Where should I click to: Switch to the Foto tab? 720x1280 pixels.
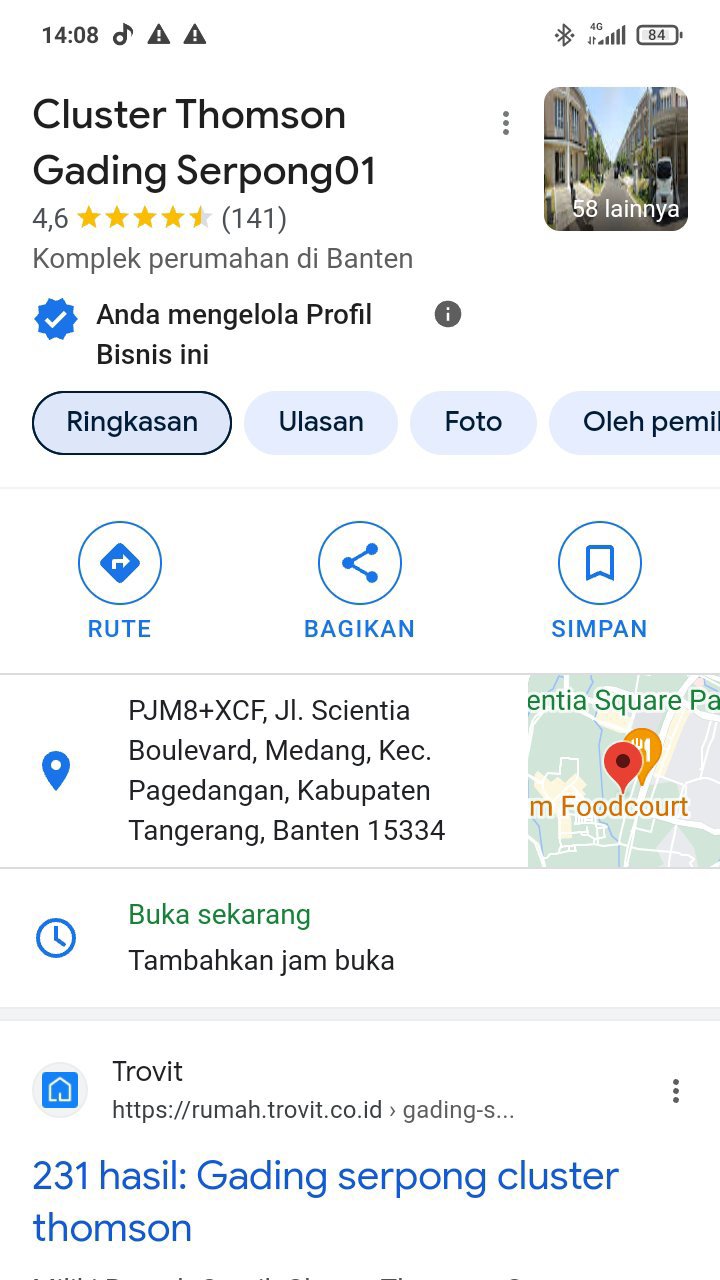coord(473,422)
